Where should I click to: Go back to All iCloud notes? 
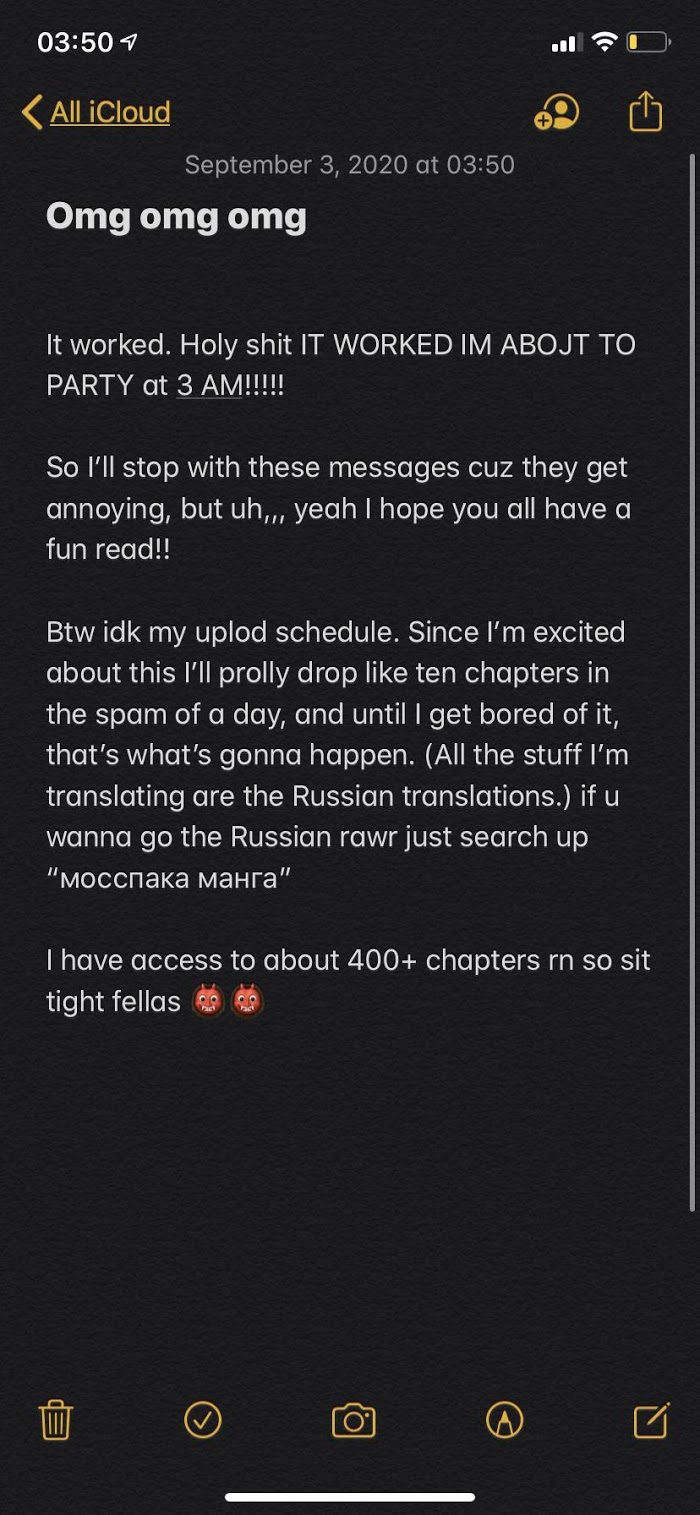click(96, 112)
